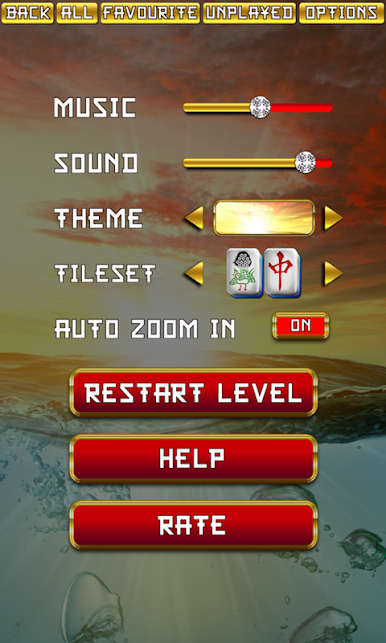Tap the Sound volume slider
Viewport: 386px width, 643px height.
pos(258,163)
